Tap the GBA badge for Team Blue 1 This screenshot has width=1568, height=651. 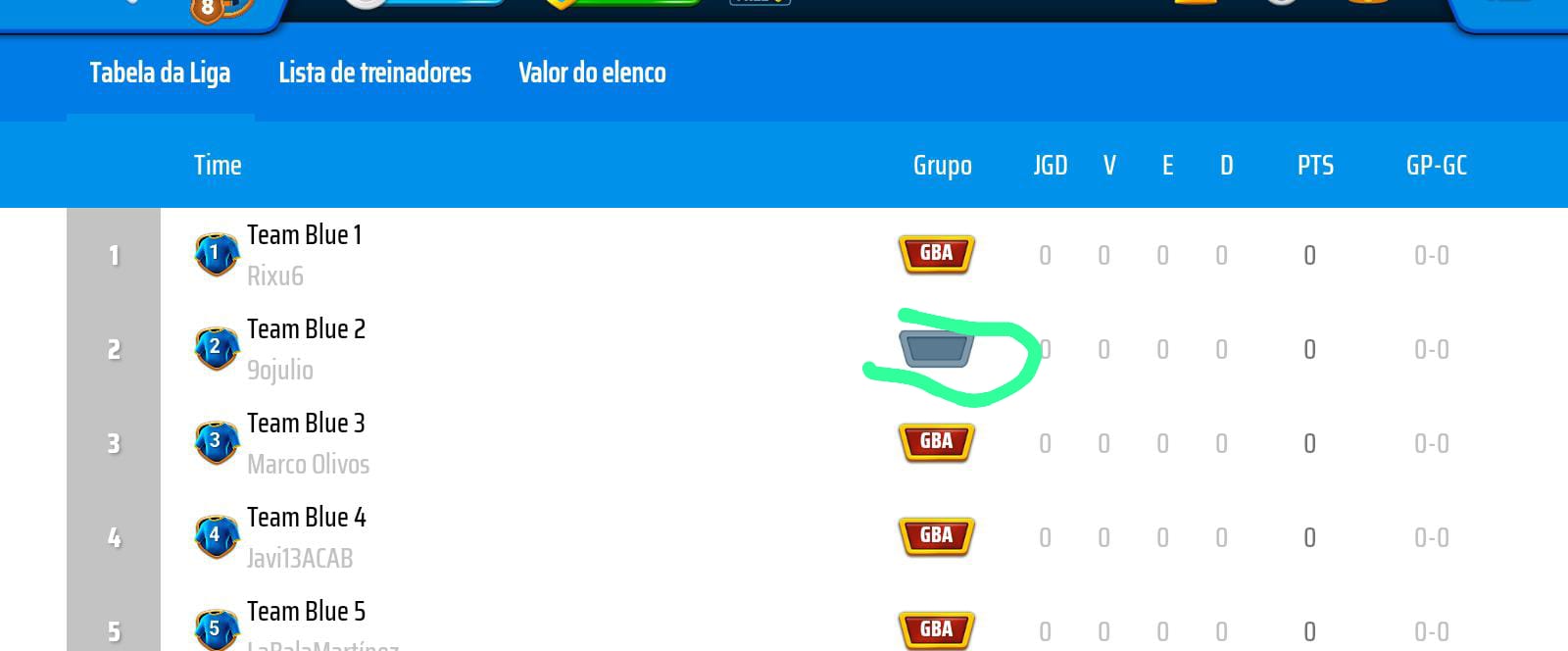pos(936,254)
